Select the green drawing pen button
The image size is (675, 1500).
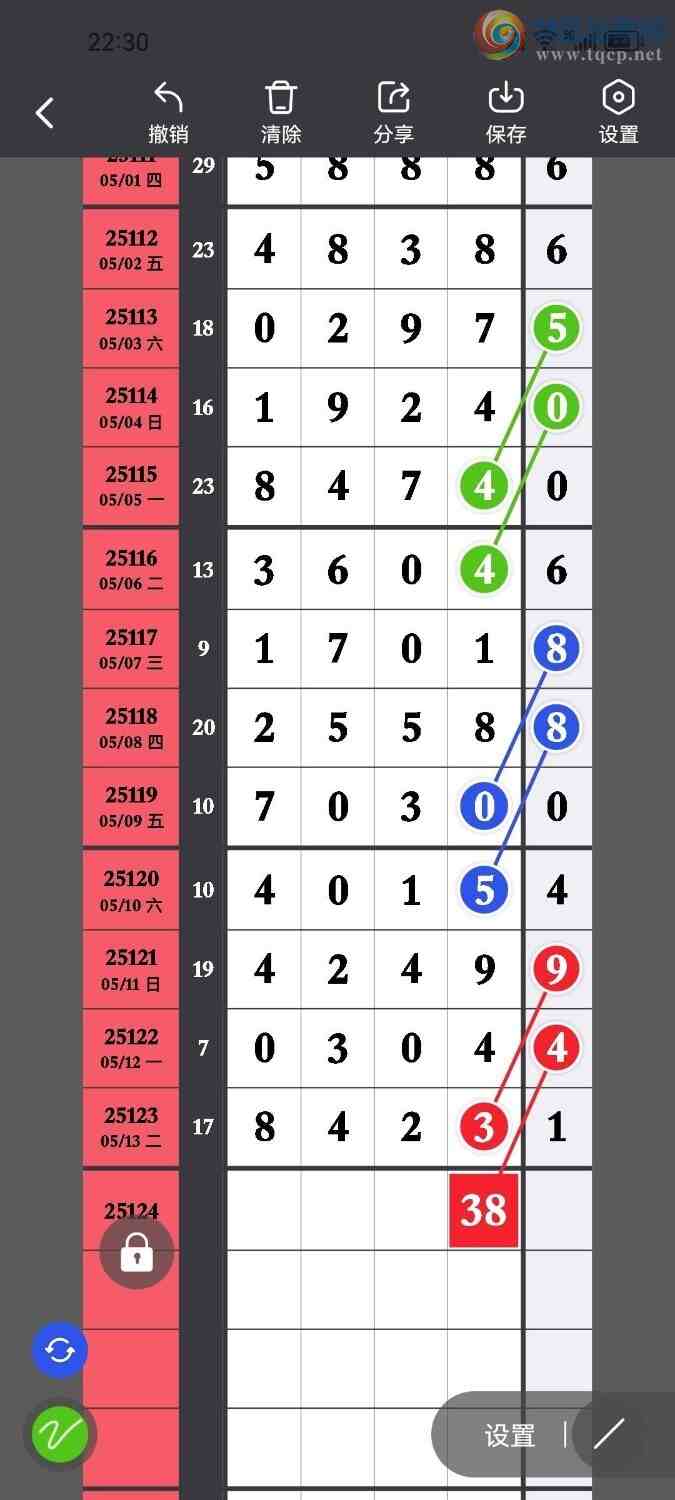(x=60, y=1436)
